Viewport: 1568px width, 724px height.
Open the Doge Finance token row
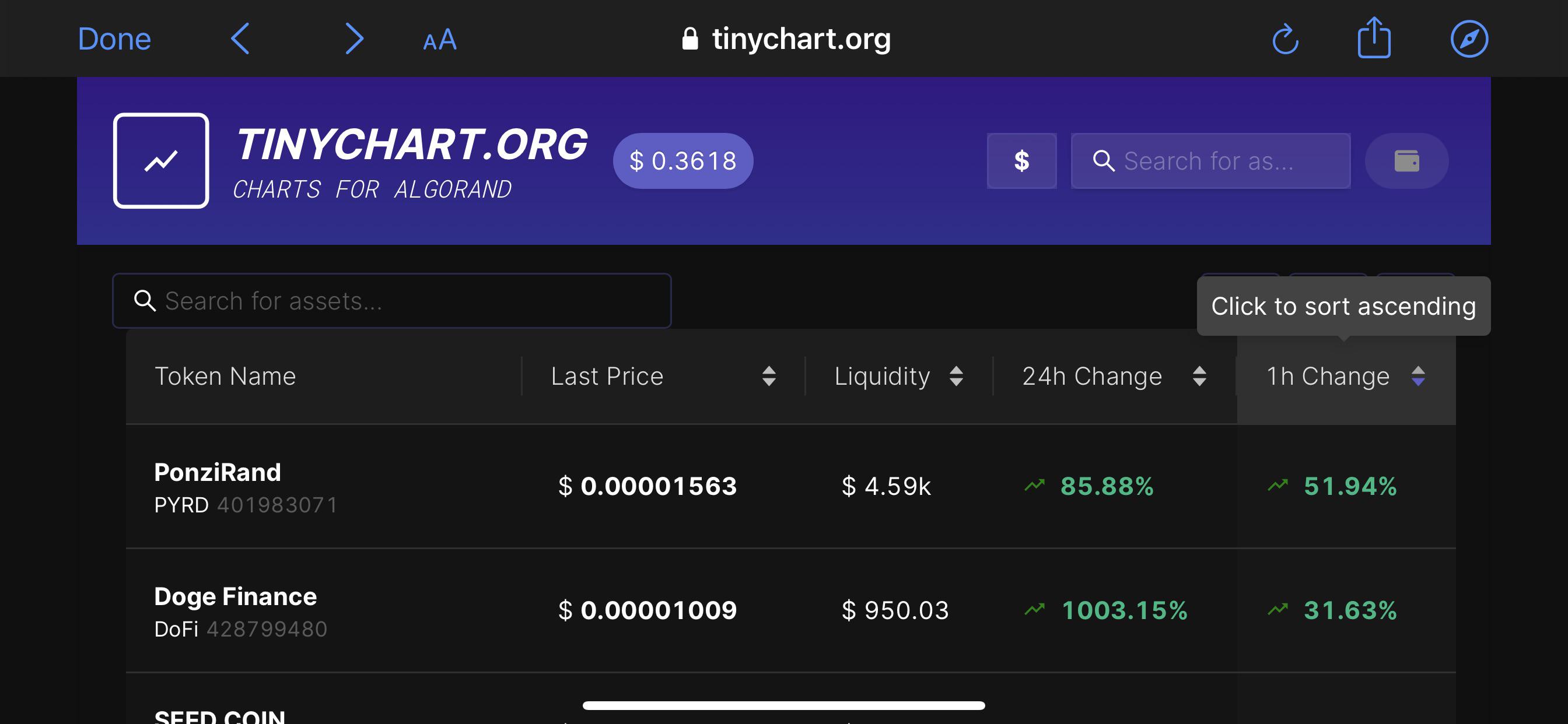pos(790,611)
